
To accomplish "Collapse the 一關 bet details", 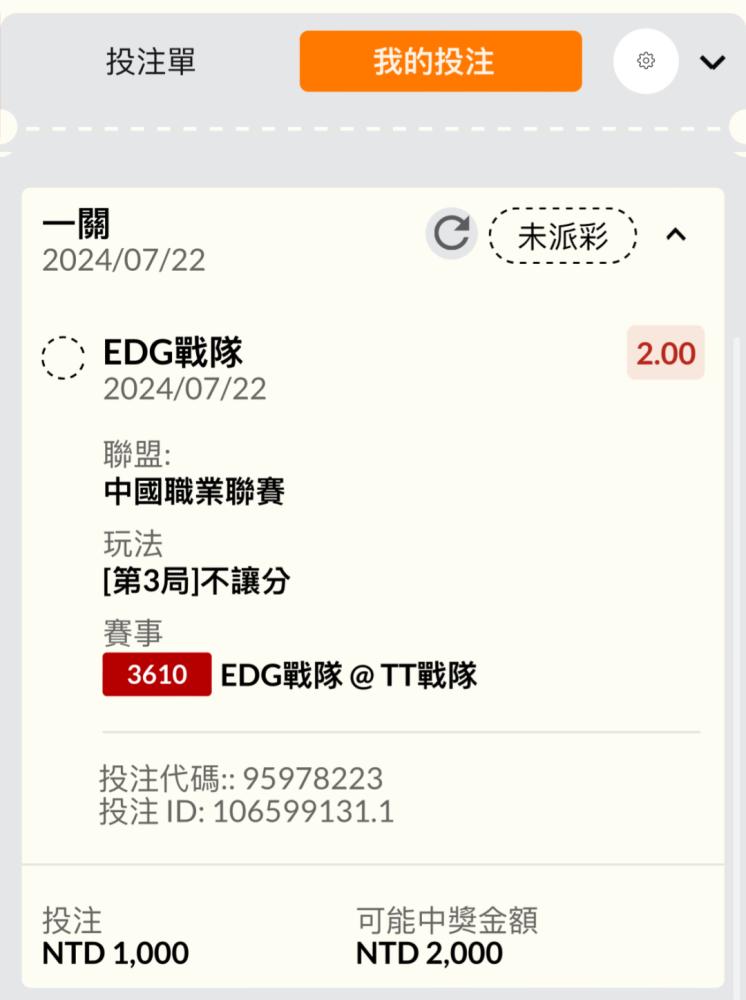I will tap(676, 235).
